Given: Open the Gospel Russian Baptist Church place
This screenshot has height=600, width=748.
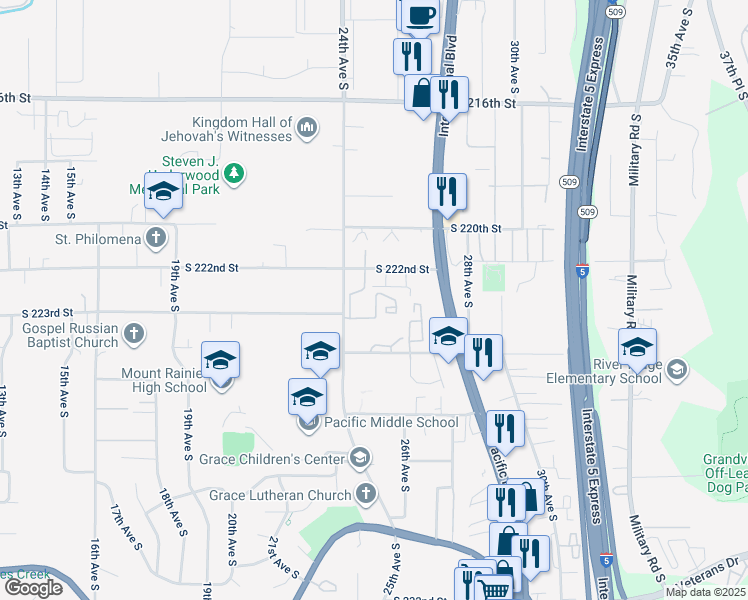Looking at the screenshot, I should point(135,333).
